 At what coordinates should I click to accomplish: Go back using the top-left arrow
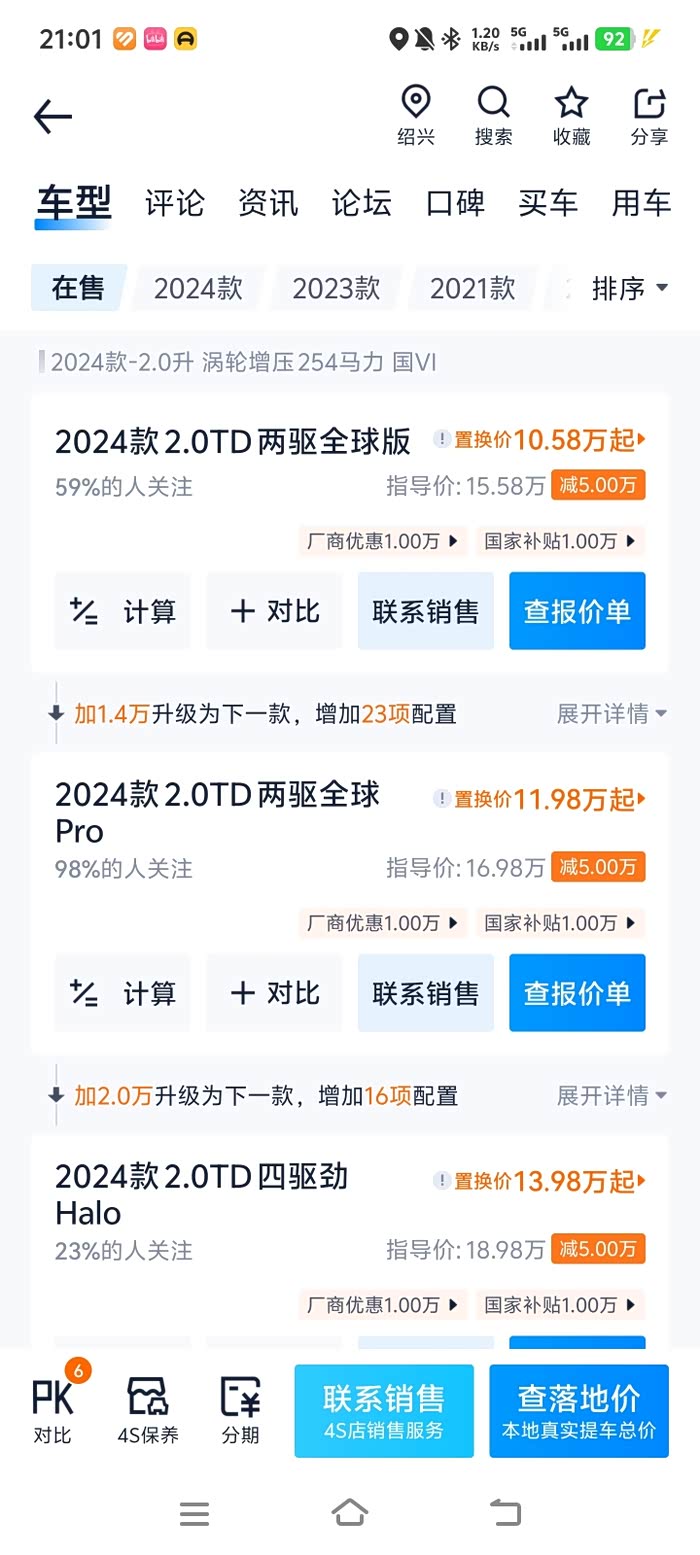53,117
